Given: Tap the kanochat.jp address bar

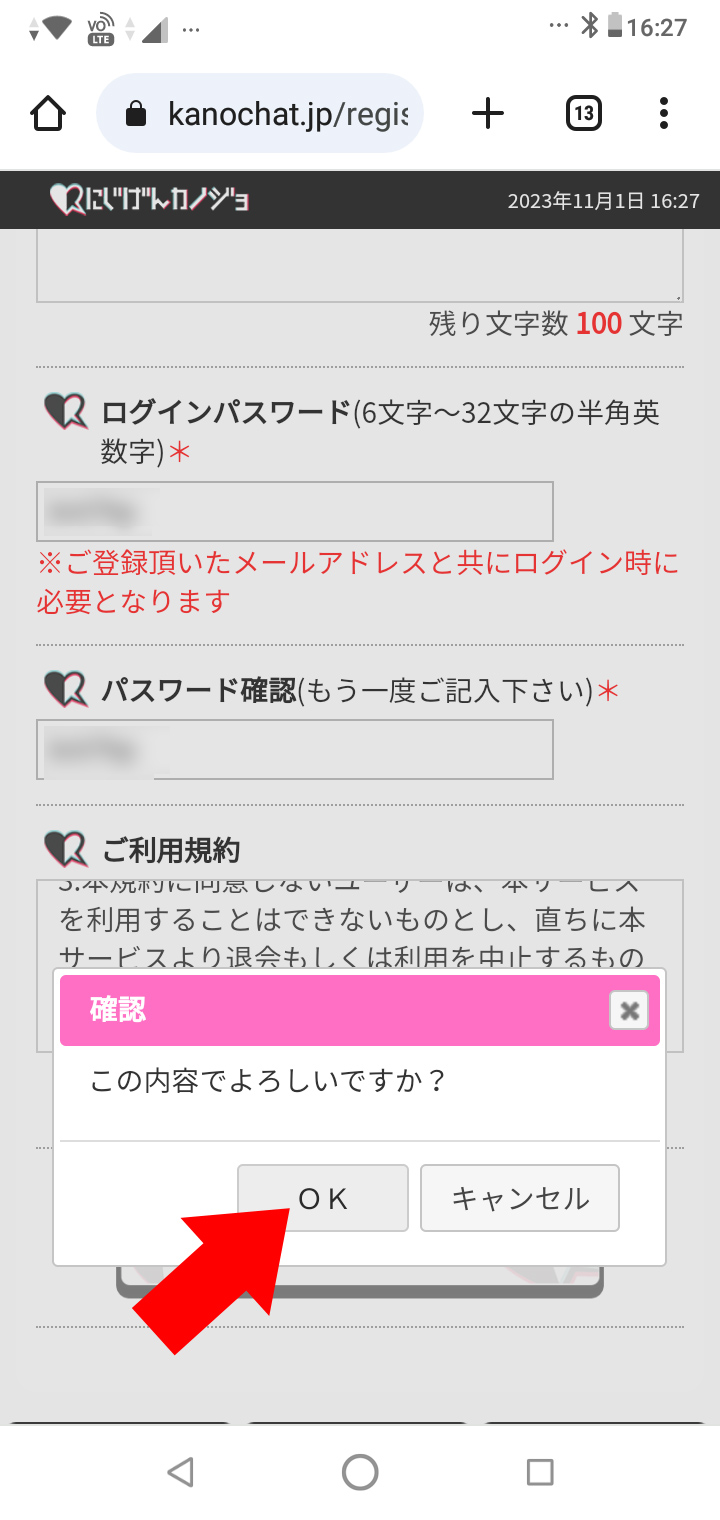Looking at the screenshot, I should coord(260,114).
